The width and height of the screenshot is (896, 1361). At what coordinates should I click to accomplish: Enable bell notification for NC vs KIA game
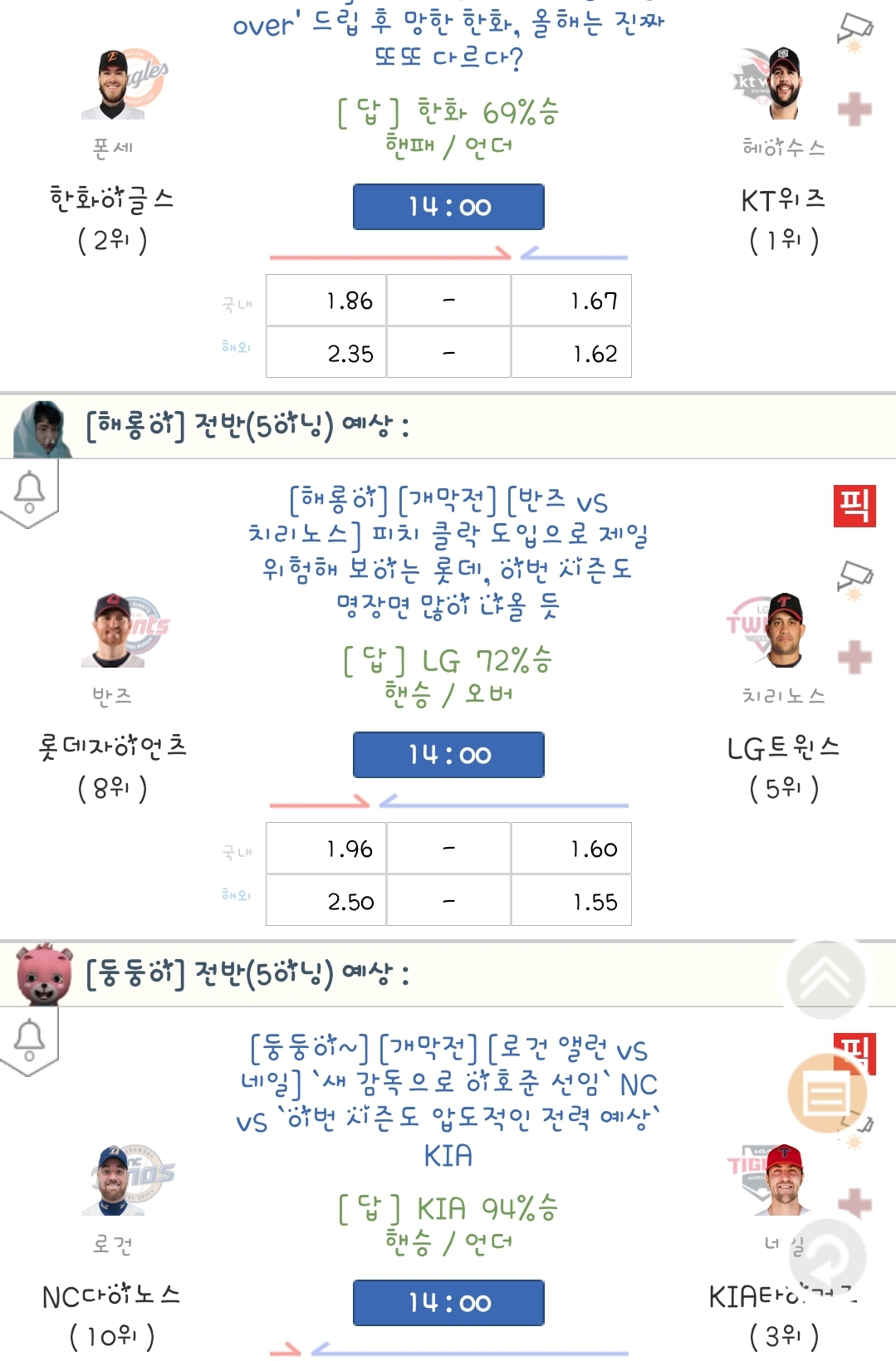[x=30, y=1039]
